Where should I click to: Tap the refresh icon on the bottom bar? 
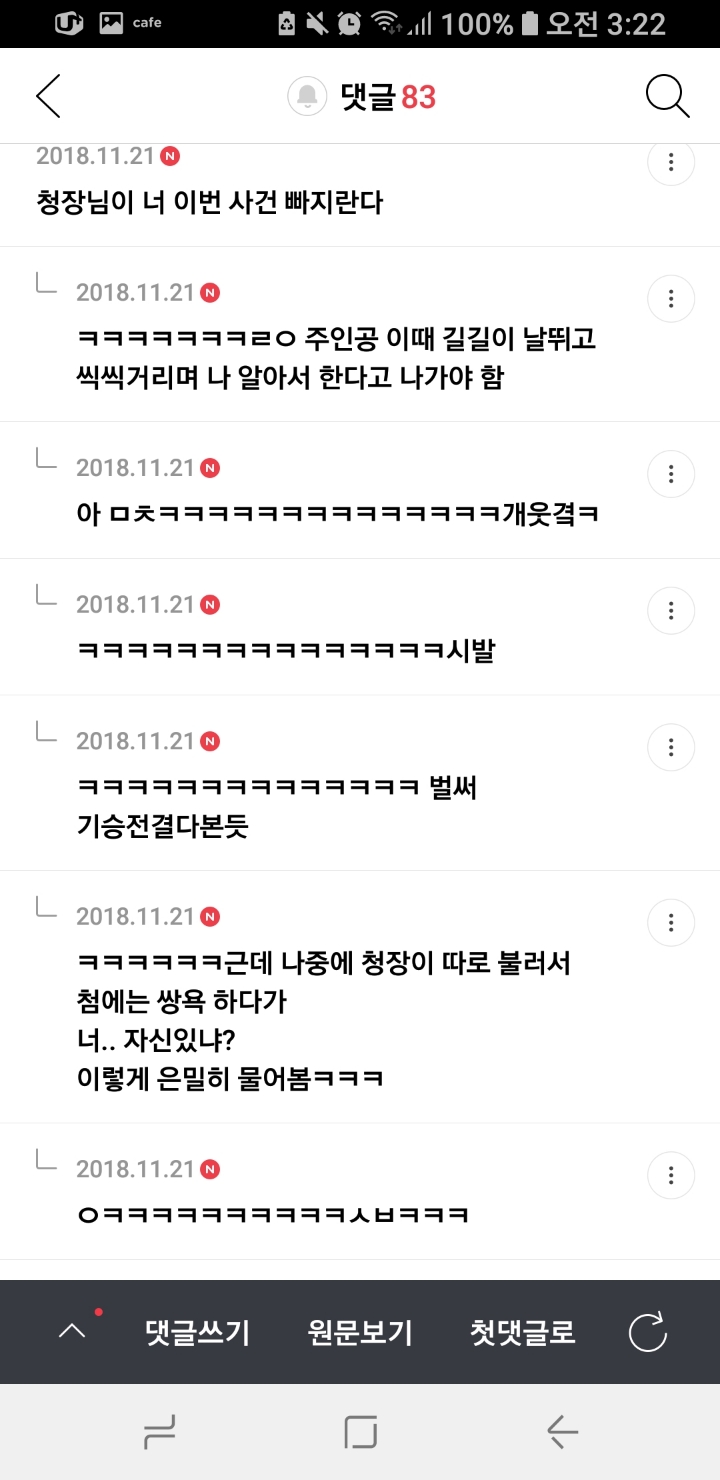click(x=649, y=1331)
